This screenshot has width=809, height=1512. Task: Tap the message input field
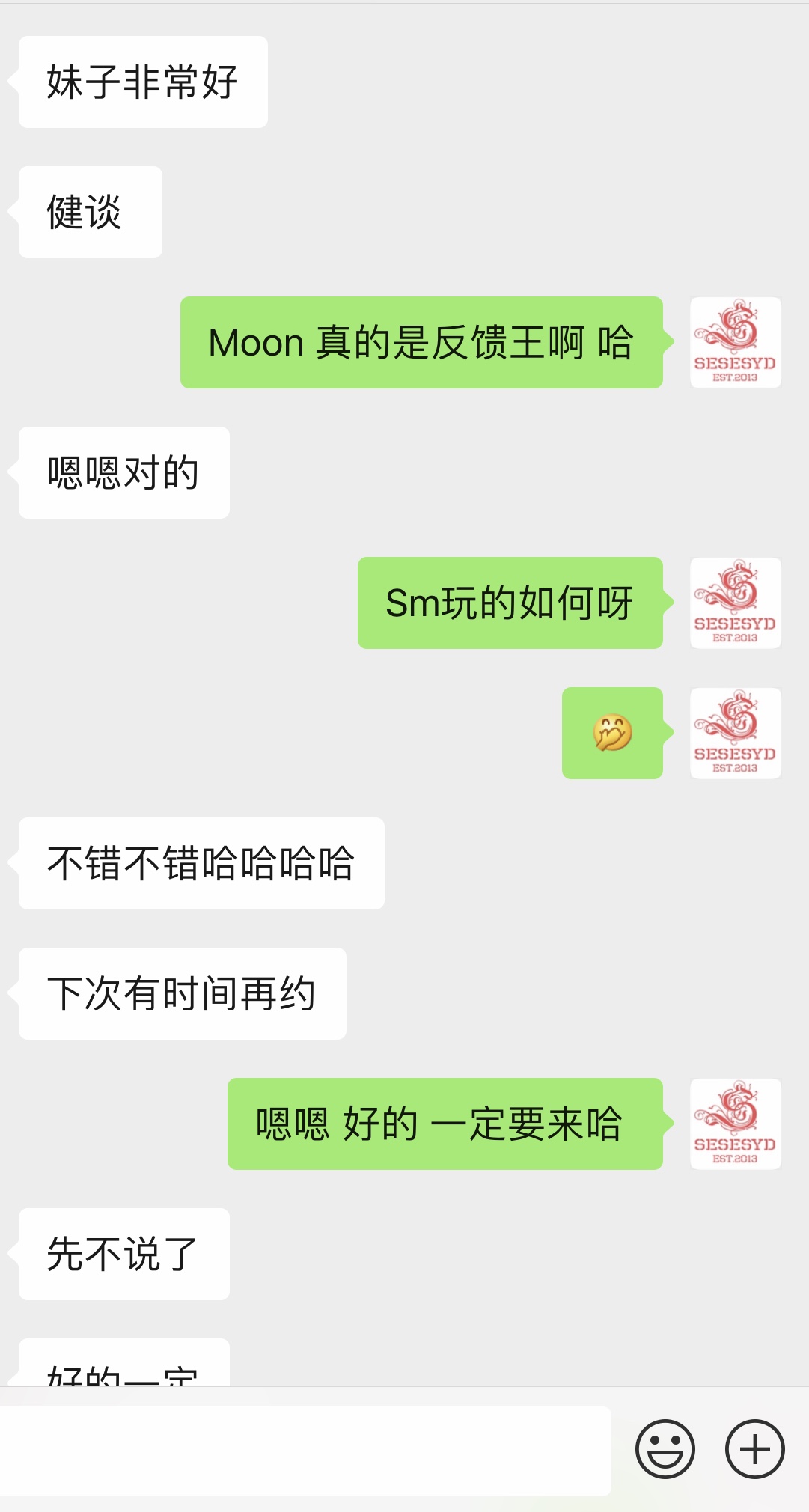pyautogui.click(x=305, y=1451)
